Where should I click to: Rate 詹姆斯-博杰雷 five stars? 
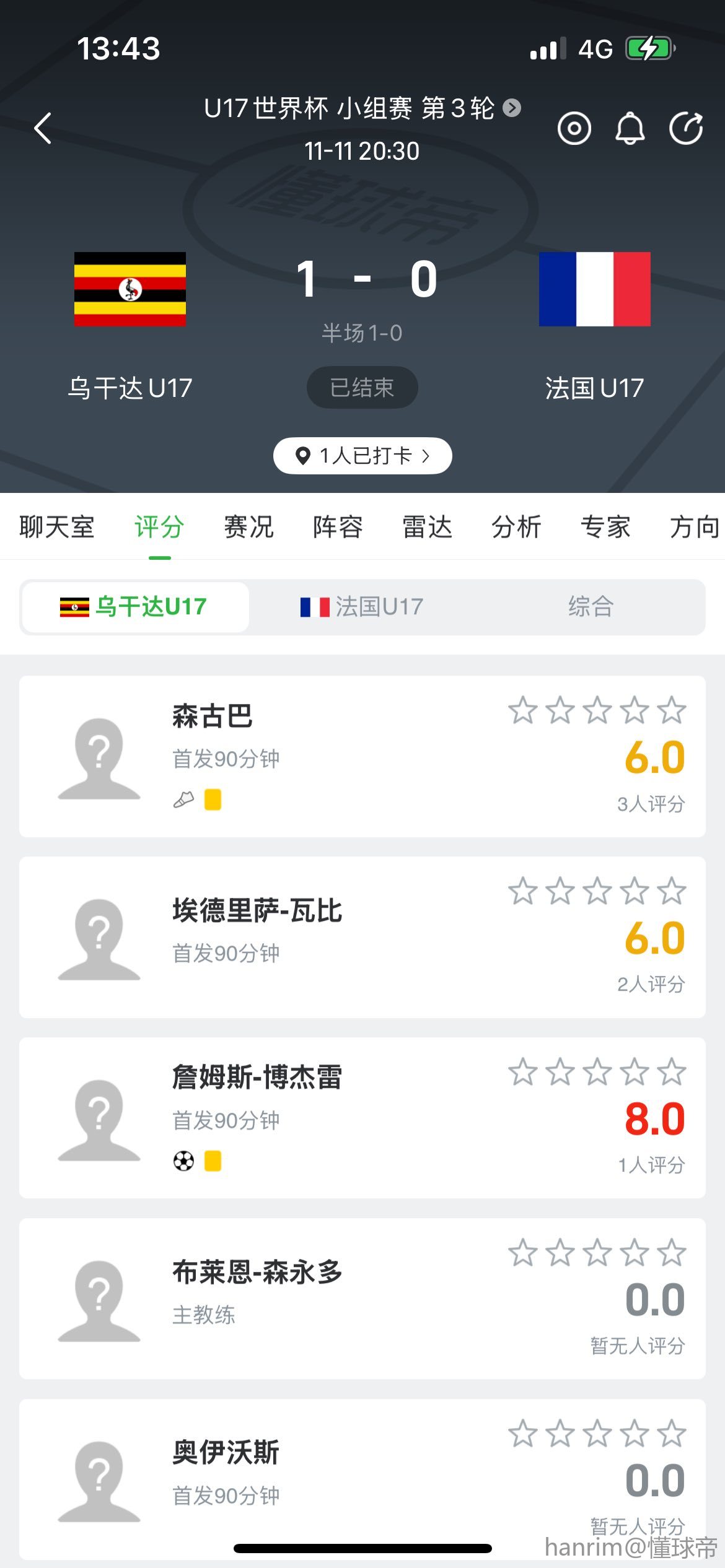point(672,1072)
